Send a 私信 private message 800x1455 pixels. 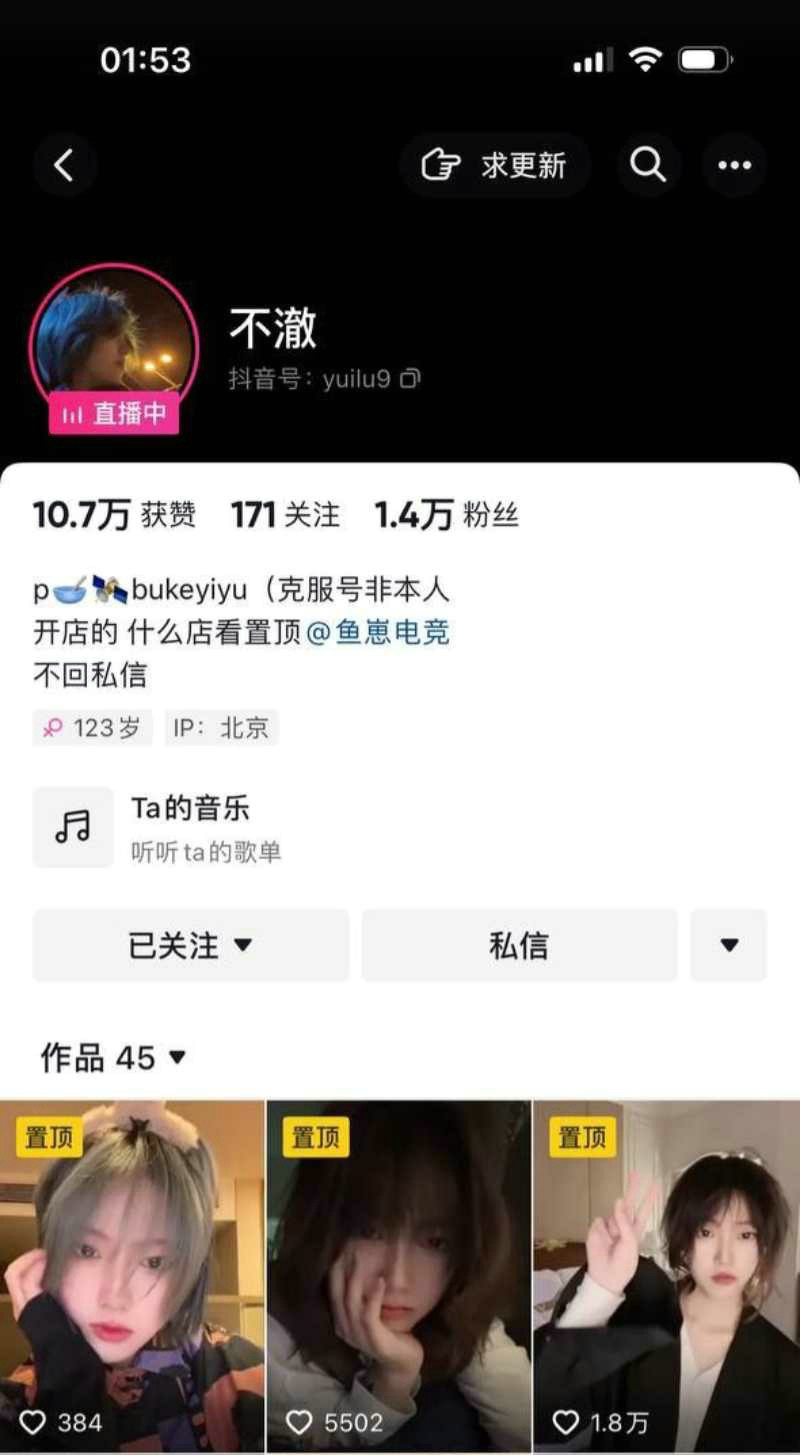point(519,945)
